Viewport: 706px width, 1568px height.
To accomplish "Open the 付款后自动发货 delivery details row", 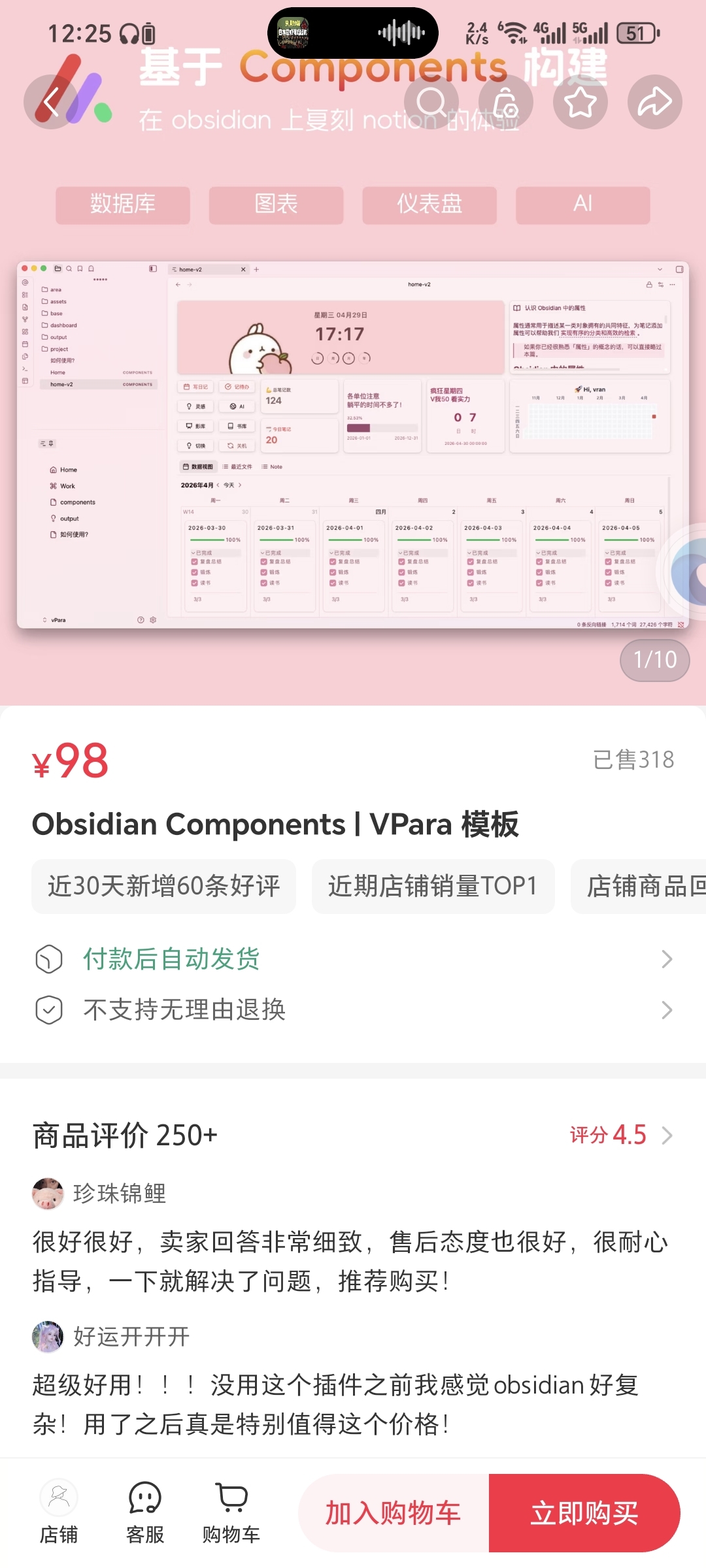I will click(353, 959).
